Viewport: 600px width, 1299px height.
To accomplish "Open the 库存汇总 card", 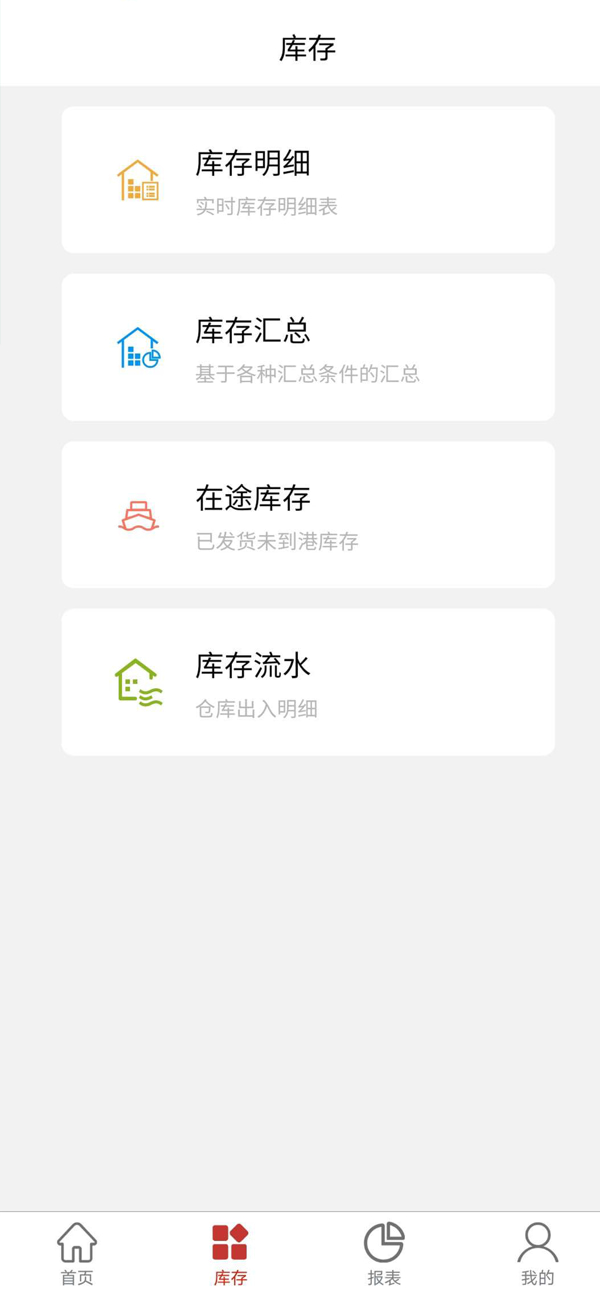I will (x=308, y=347).
